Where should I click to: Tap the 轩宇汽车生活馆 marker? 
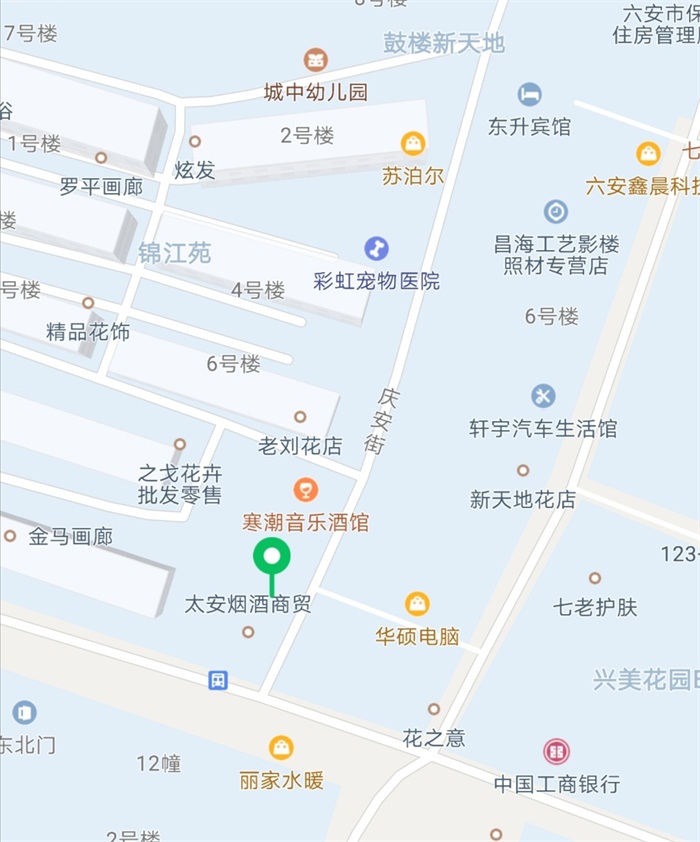click(543, 396)
